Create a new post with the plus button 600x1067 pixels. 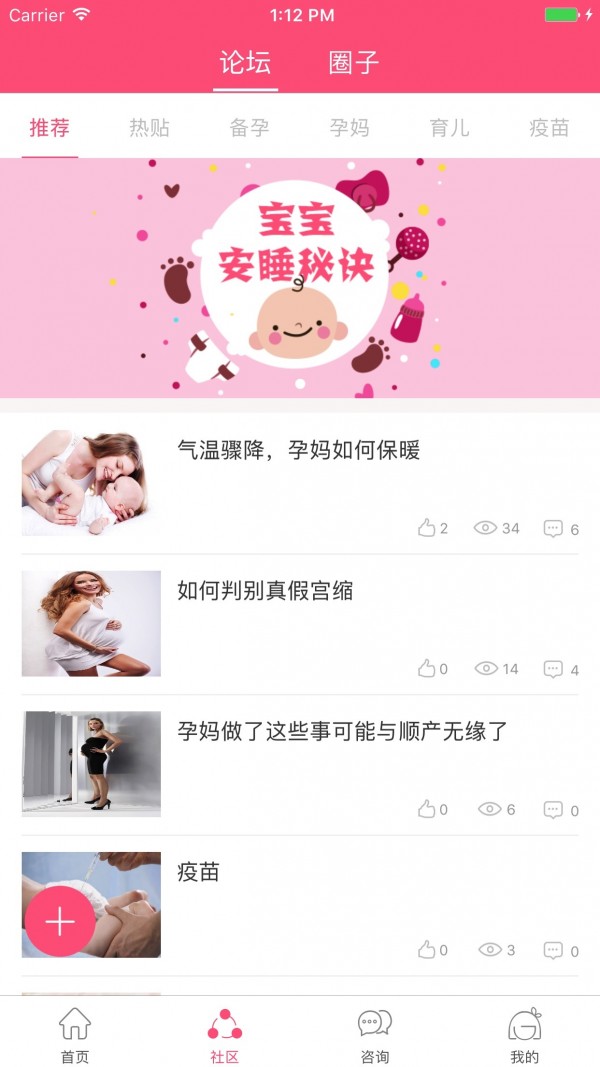(x=60, y=922)
